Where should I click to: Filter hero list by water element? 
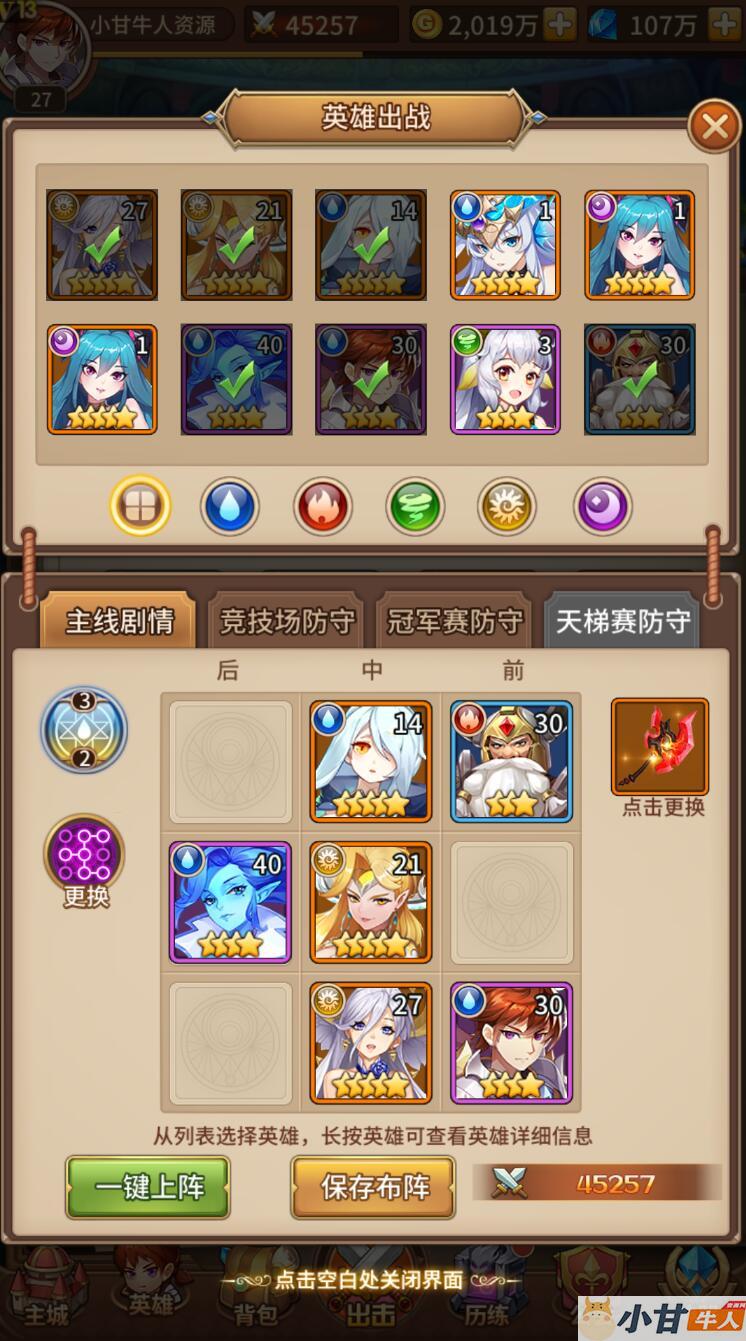[x=230, y=506]
